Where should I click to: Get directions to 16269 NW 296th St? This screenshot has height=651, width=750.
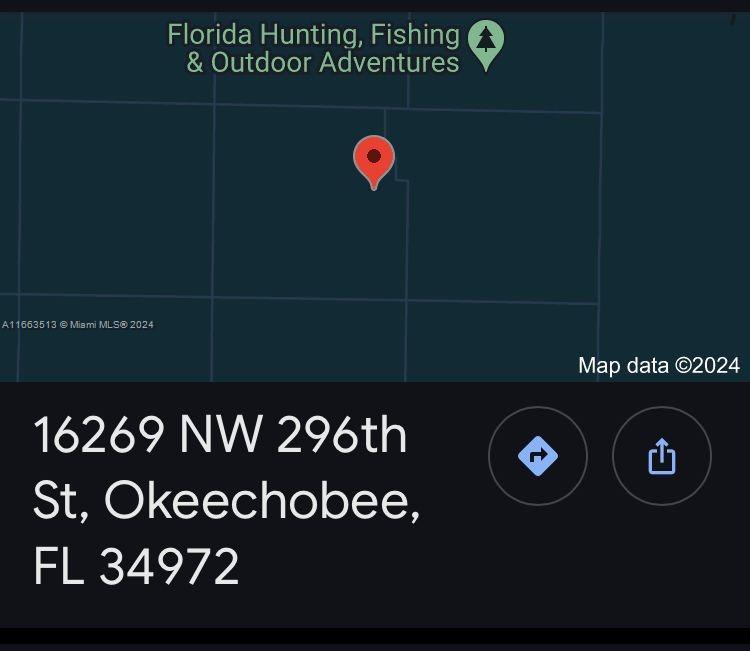pos(537,456)
